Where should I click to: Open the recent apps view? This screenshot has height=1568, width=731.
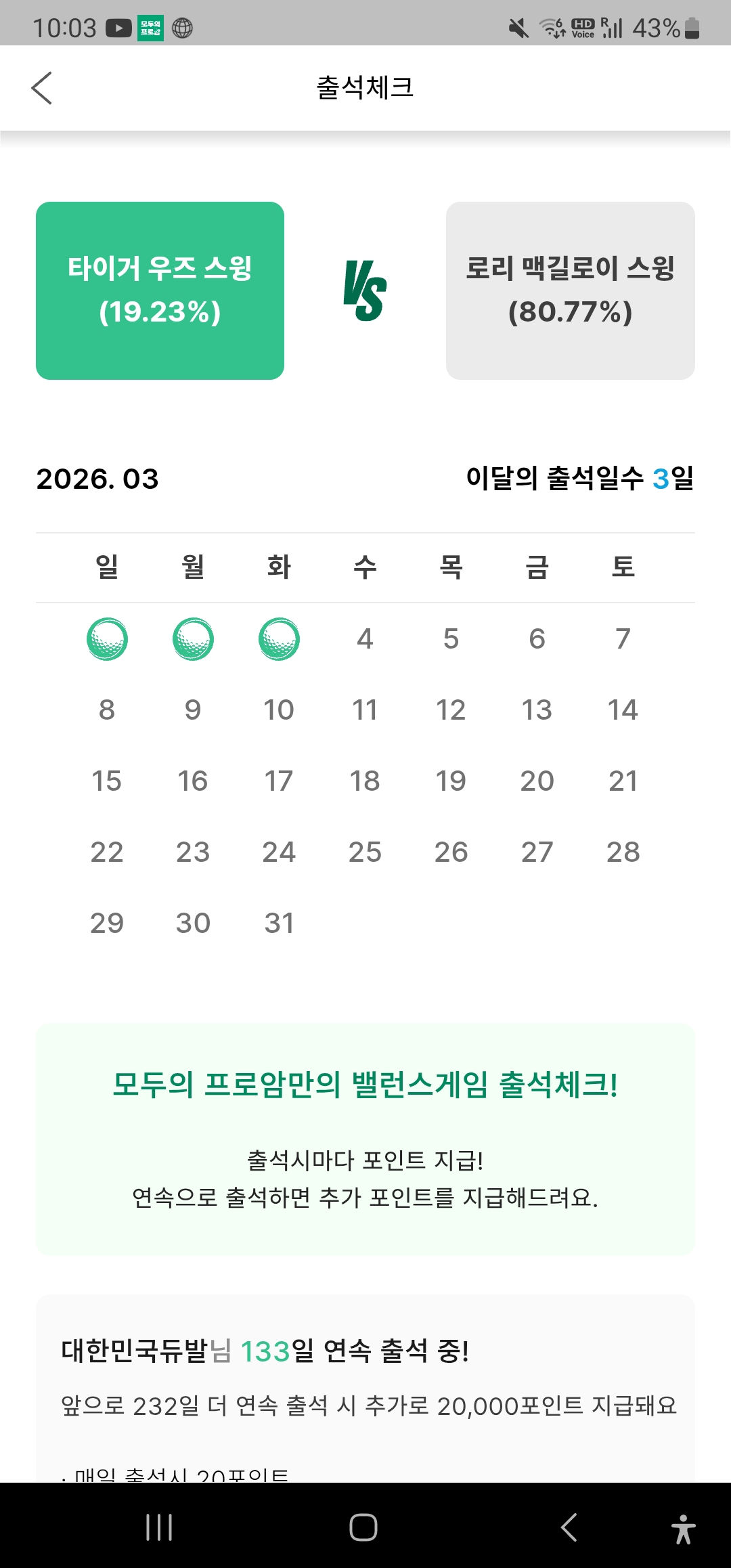pyautogui.click(x=160, y=1527)
